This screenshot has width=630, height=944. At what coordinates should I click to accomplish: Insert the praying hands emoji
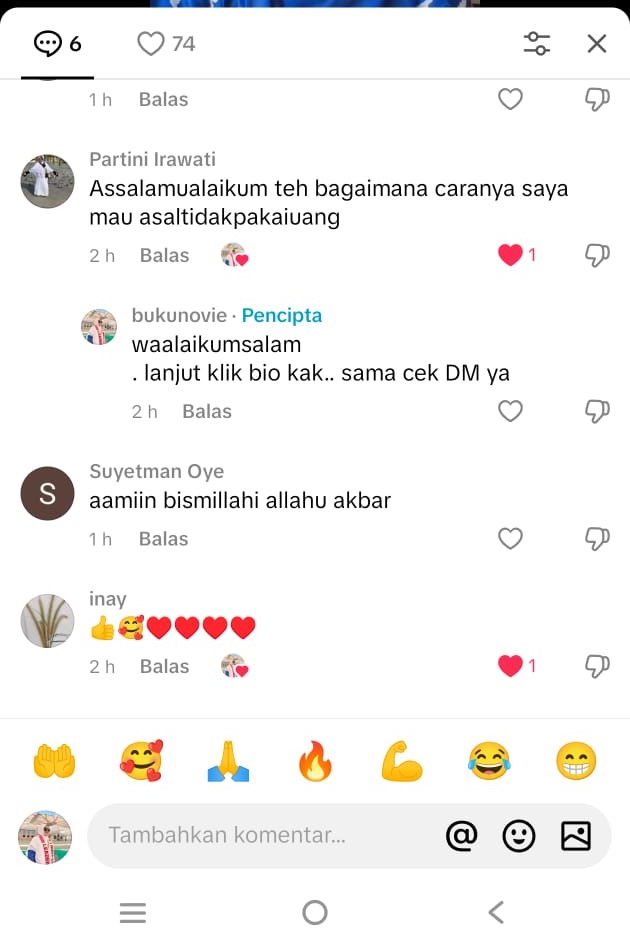(x=227, y=763)
